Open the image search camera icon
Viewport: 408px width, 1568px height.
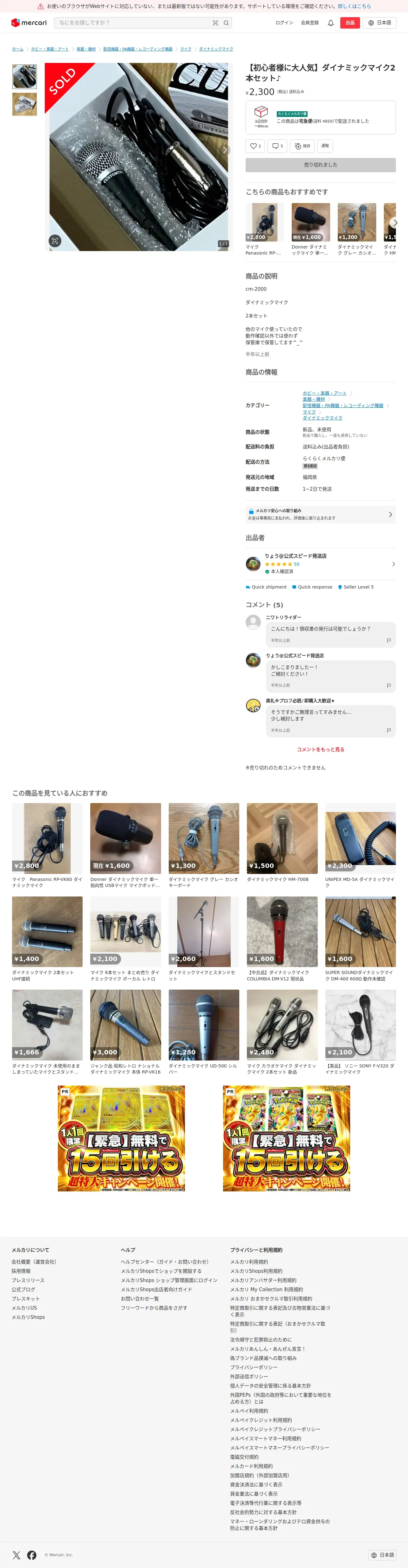click(215, 23)
